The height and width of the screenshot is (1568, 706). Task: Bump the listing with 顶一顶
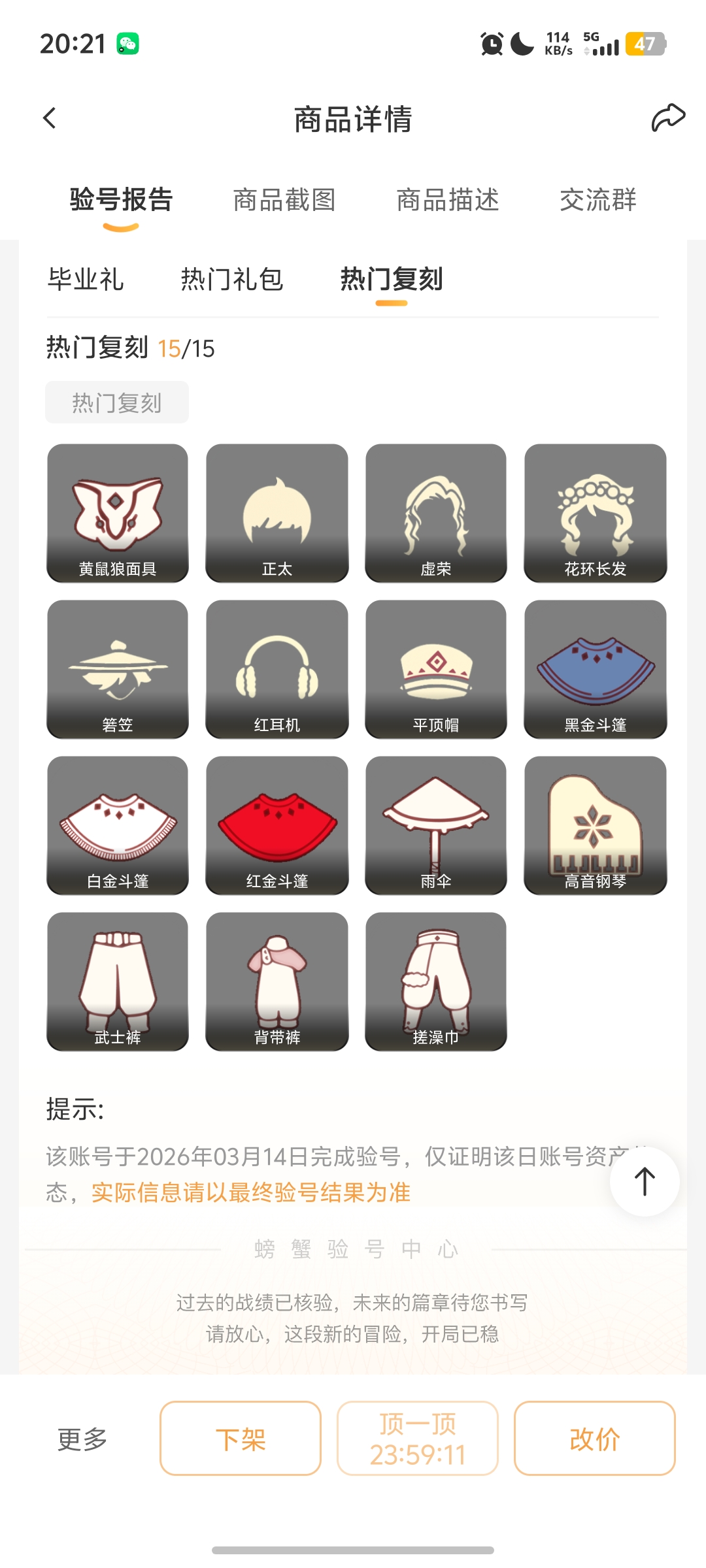418,1439
